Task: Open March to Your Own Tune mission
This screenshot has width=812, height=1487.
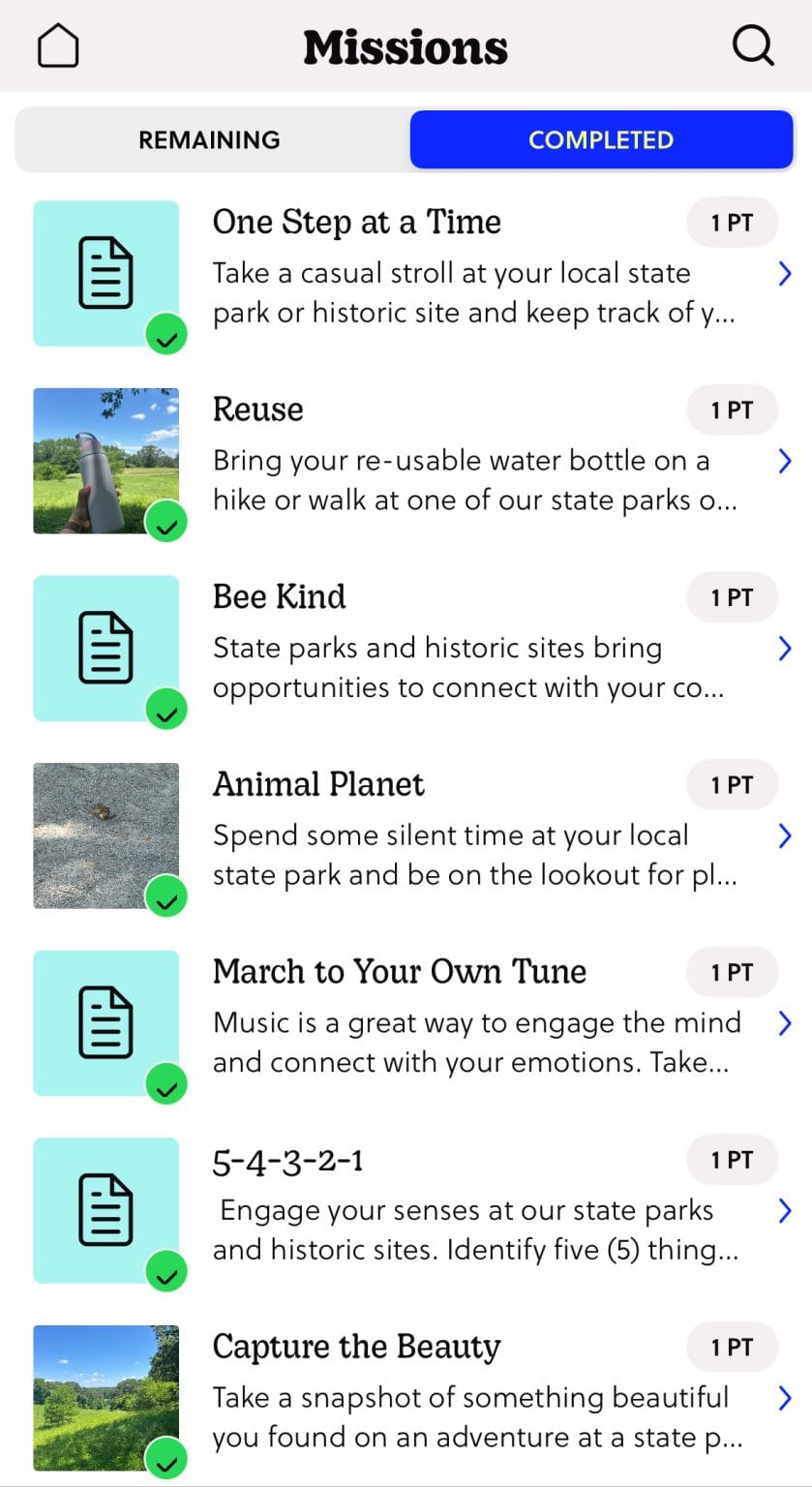Action: coord(413,1024)
